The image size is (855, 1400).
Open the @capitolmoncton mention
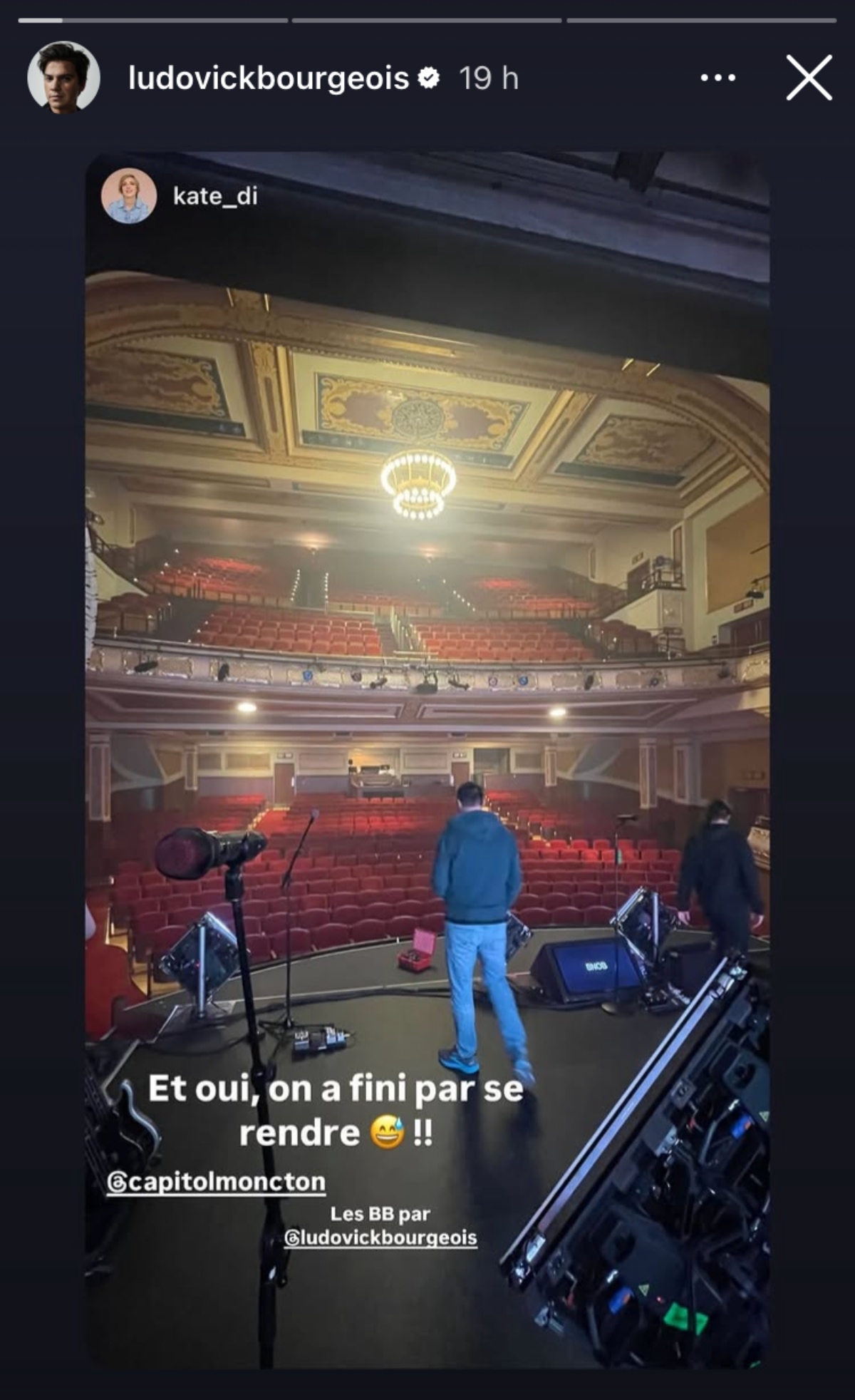216,1182
